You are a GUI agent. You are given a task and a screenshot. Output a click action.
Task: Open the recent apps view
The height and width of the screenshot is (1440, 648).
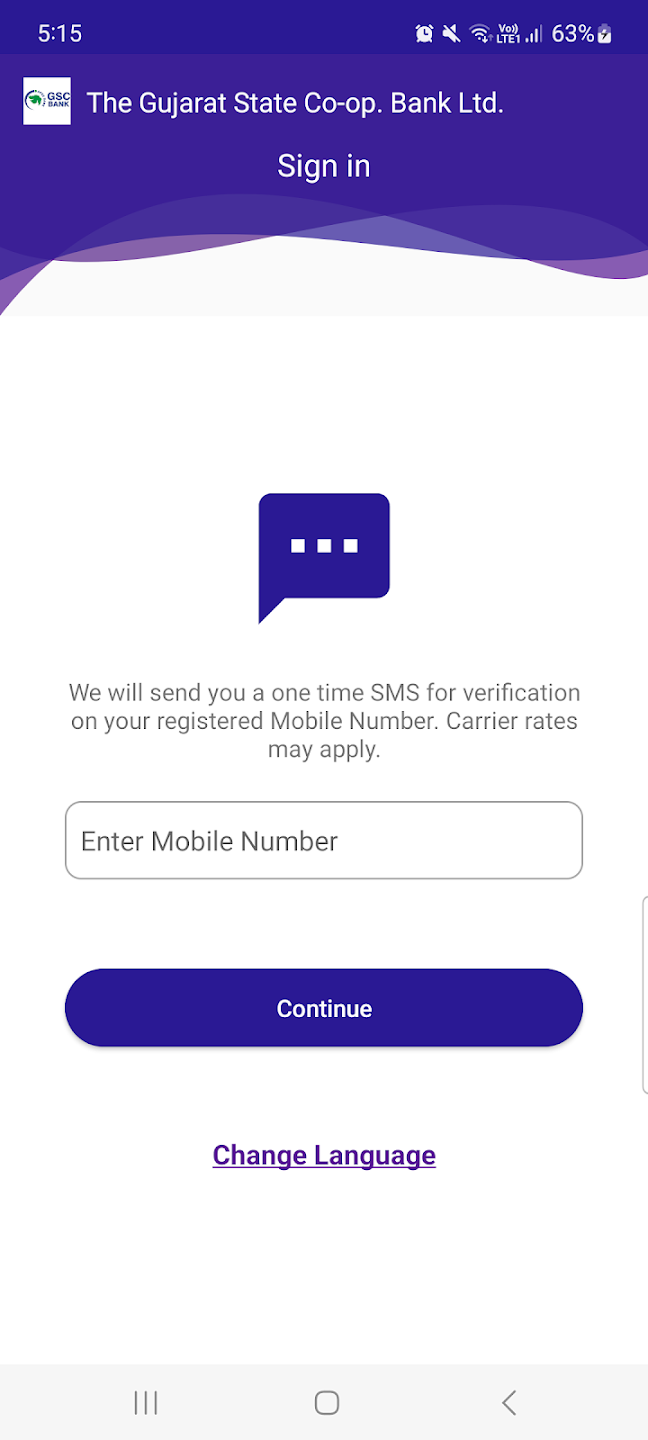pyautogui.click(x=146, y=1403)
